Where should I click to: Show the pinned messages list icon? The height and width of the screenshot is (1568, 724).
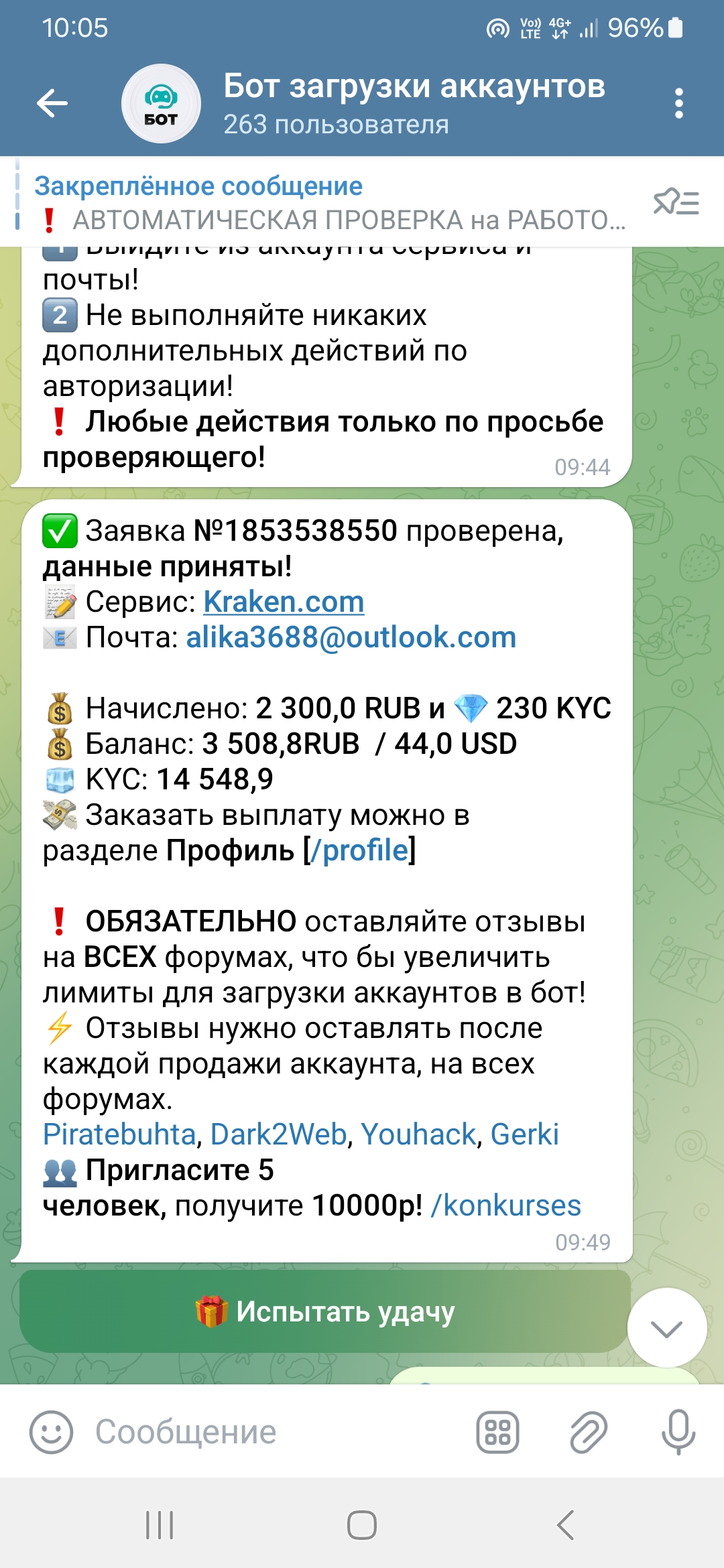pos(676,202)
